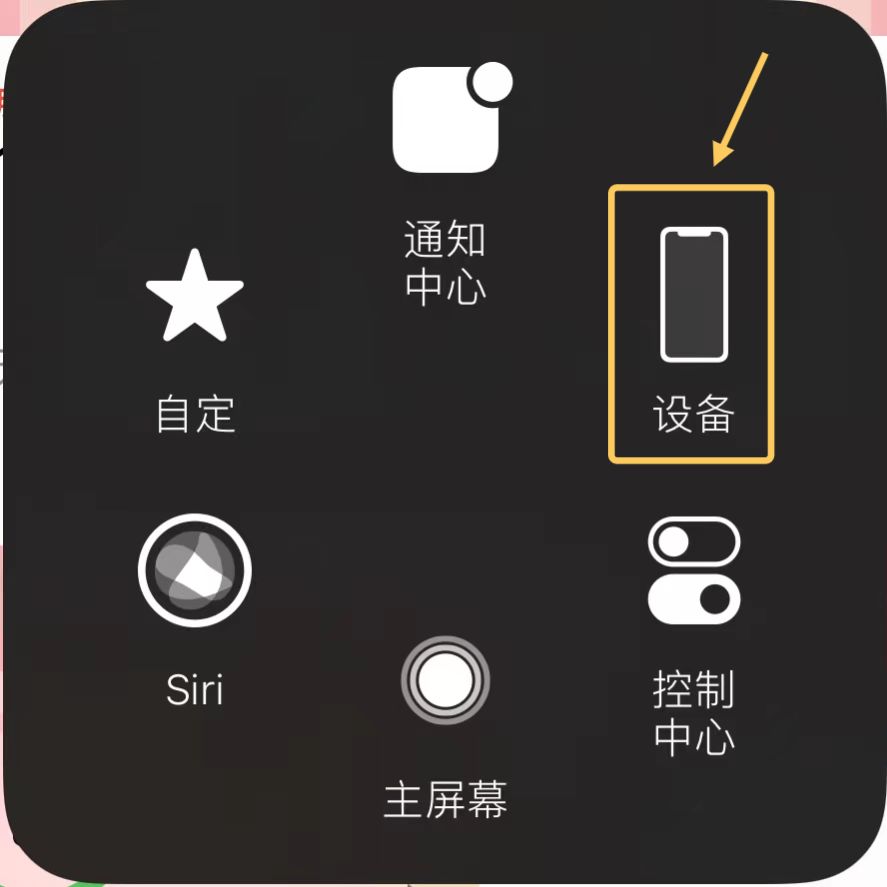The image size is (887, 887).
Task: Open Control Center (控制中心)
Action: click(694, 571)
